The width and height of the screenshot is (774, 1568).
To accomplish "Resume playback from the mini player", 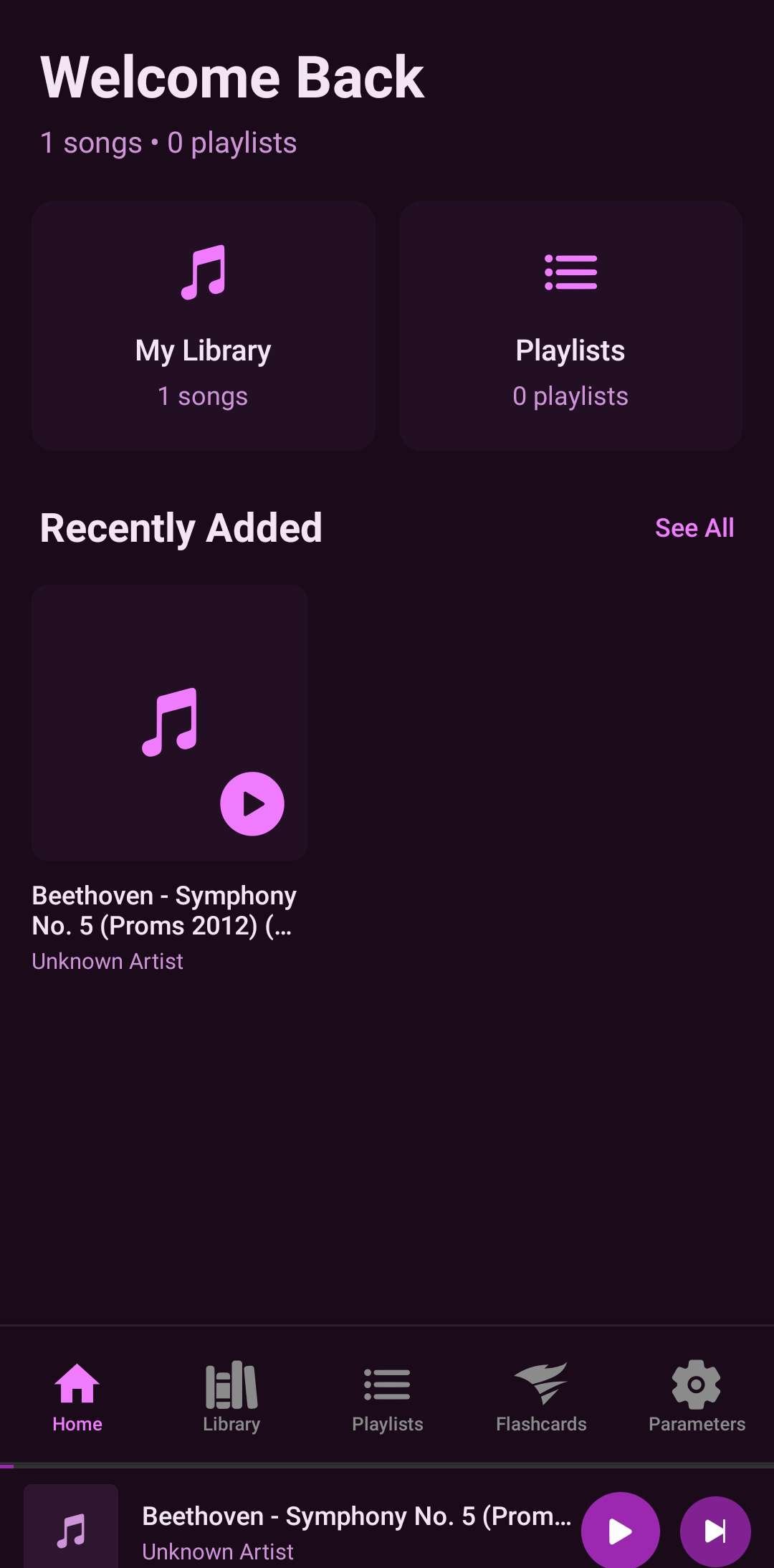I will click(620, 1531).
